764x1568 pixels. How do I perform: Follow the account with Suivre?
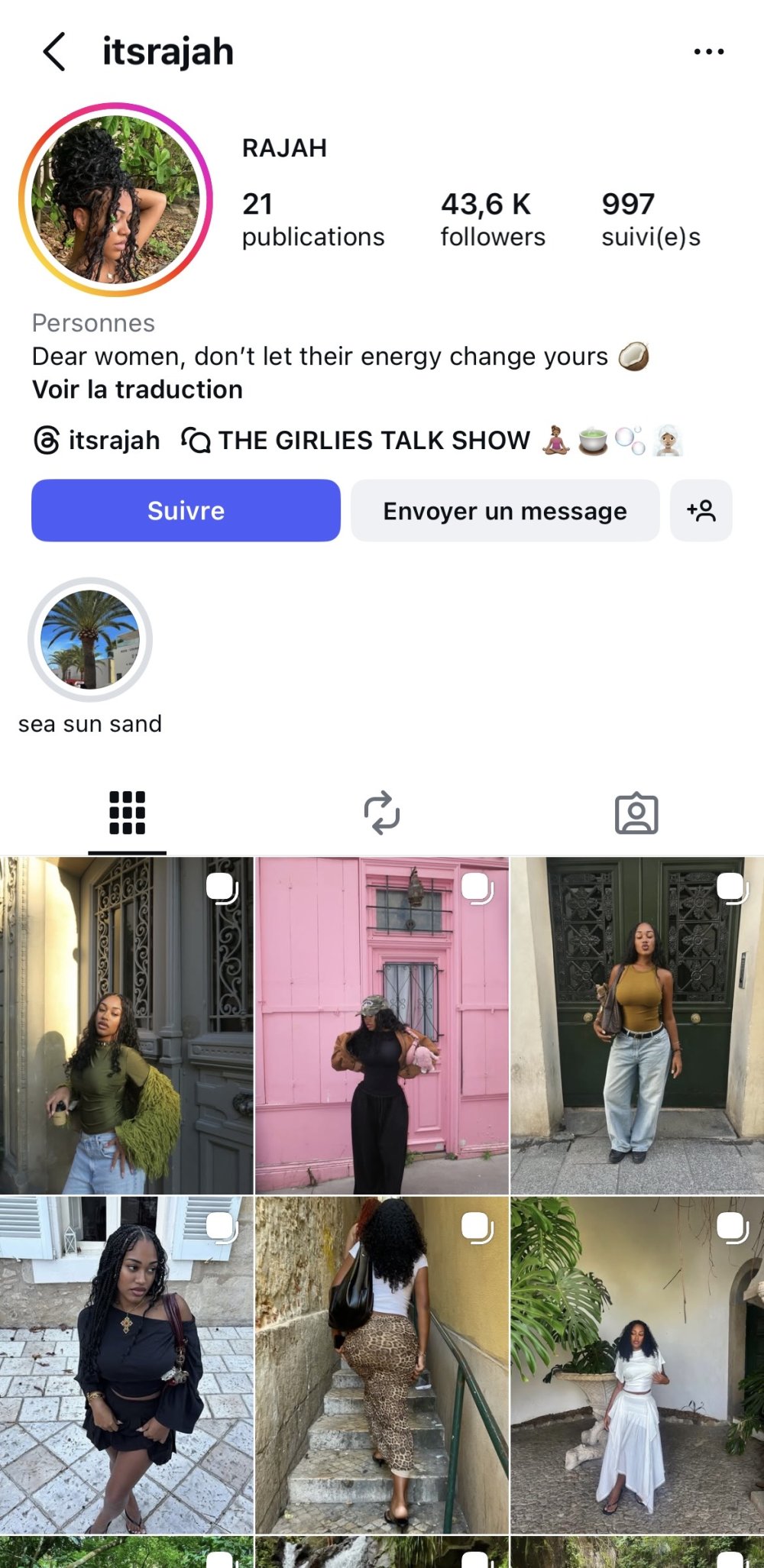(186, 510)
